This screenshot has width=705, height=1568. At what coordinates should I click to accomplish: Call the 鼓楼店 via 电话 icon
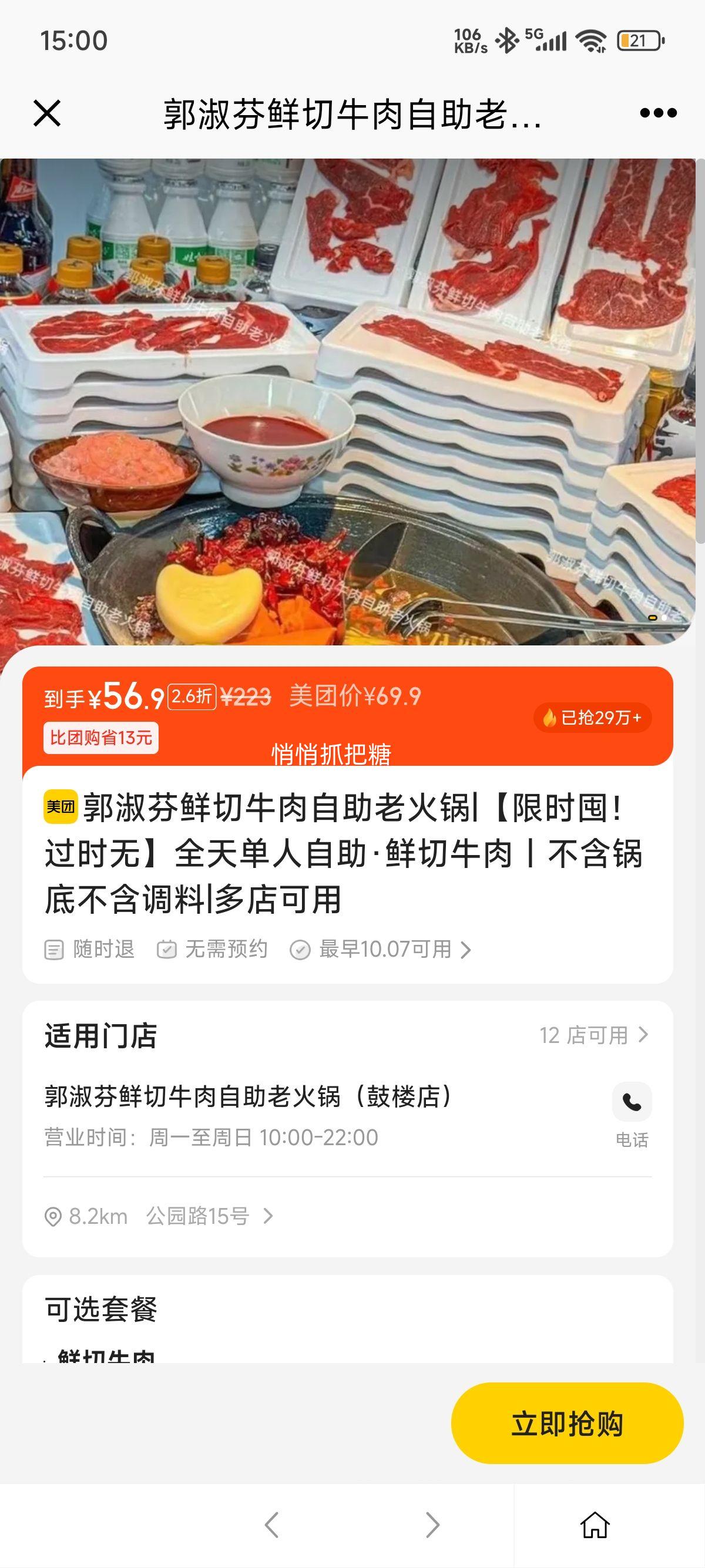[x=632, y=1102]
